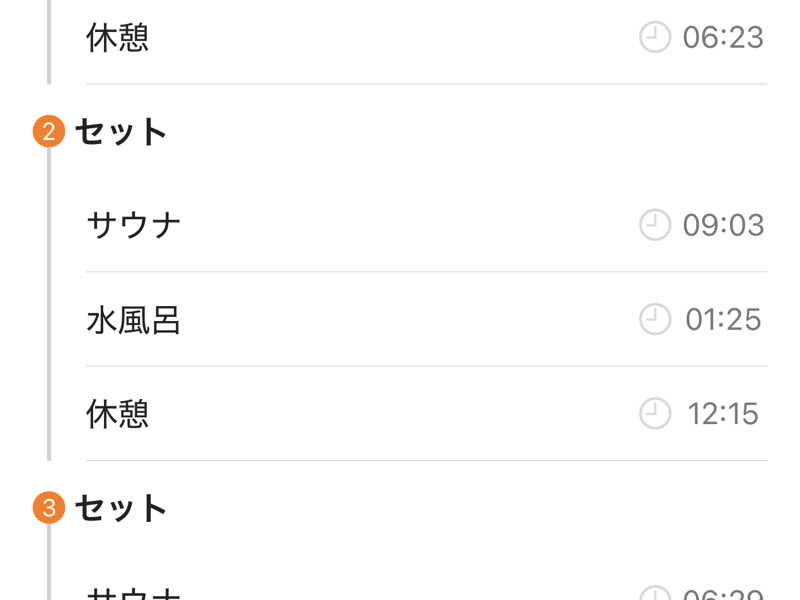This screenshot has width=800, height=600.
Task: Select the 水風呂 01:25 row
Action: tap(427, 319)
